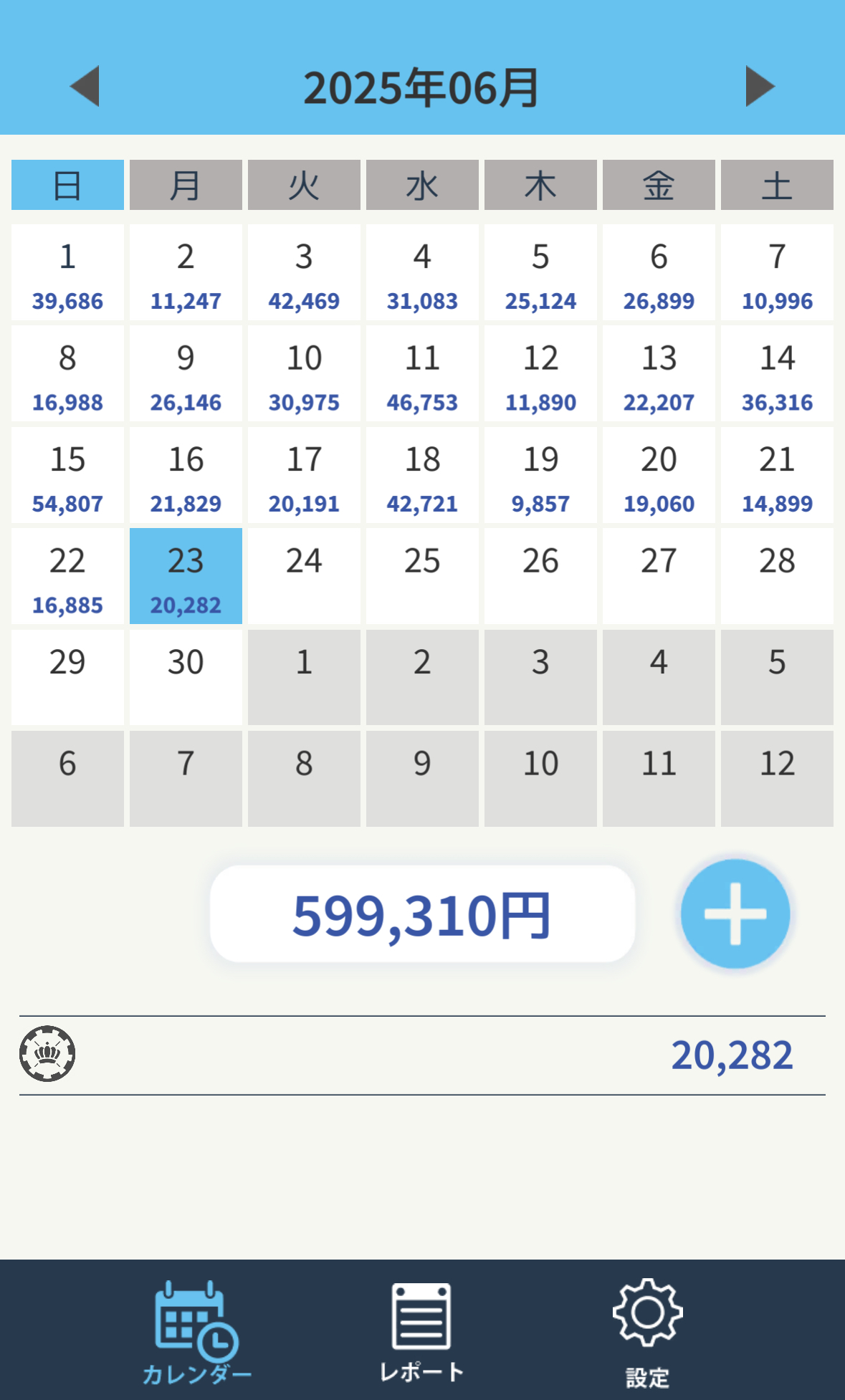845x1400 pixels.
Task: Select June 1 with 39,686
Action: coord(67,272)
